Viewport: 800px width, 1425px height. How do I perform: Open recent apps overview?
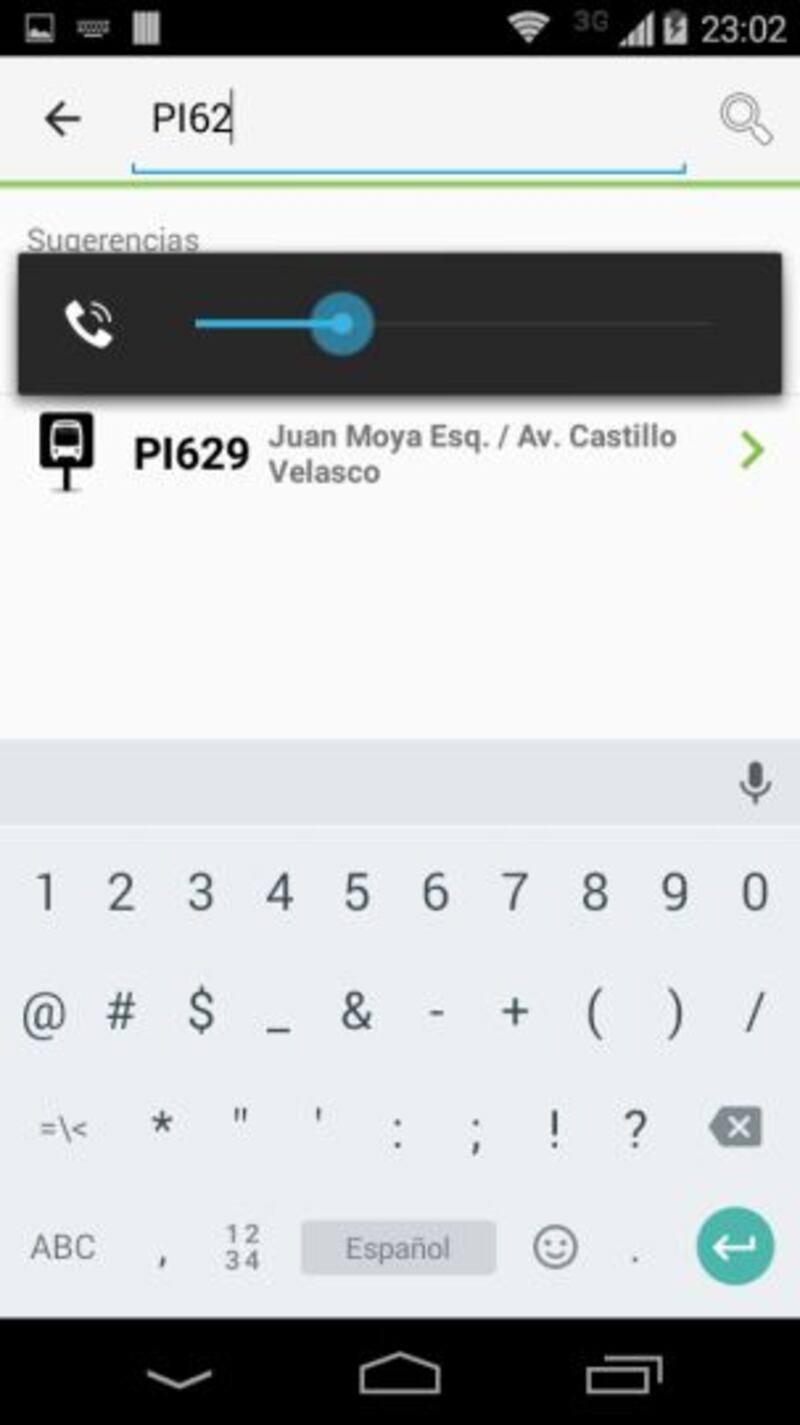623,1375
